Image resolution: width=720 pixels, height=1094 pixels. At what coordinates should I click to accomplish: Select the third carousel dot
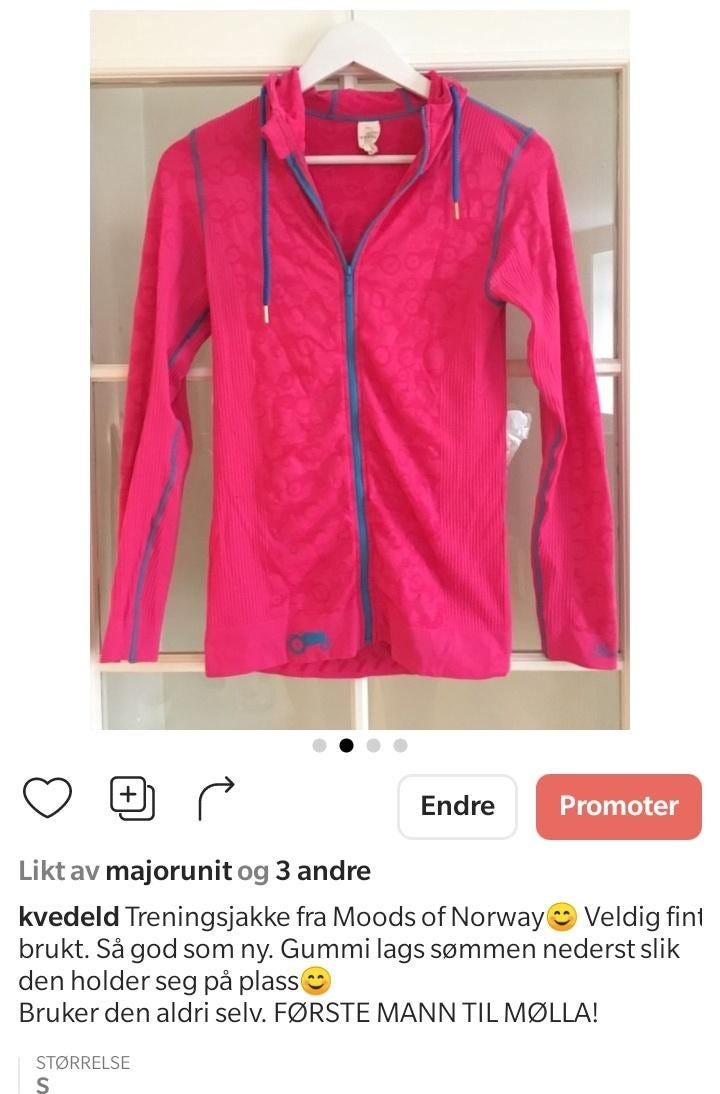(373, 744)
